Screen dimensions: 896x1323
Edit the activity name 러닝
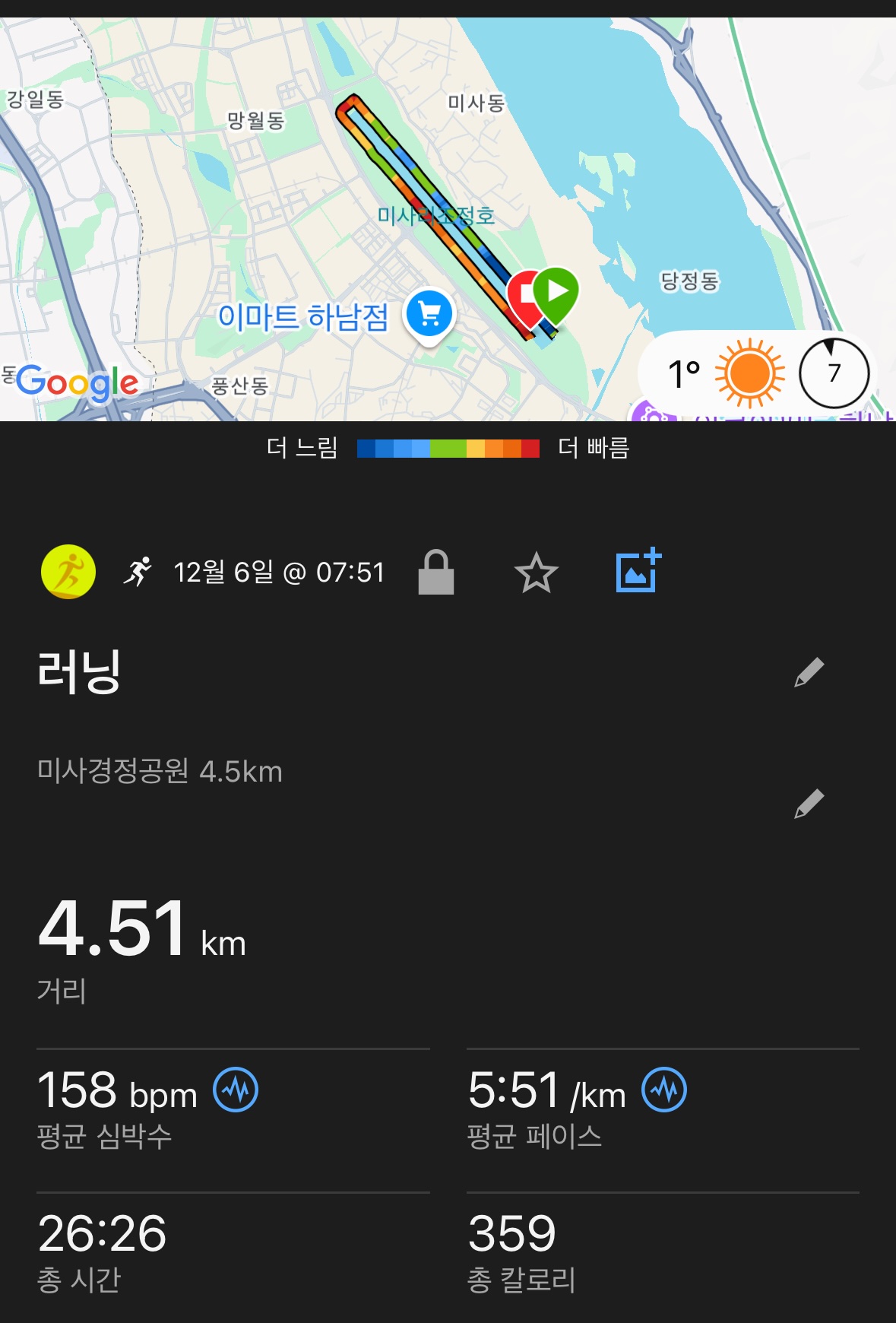pos(809,672)
